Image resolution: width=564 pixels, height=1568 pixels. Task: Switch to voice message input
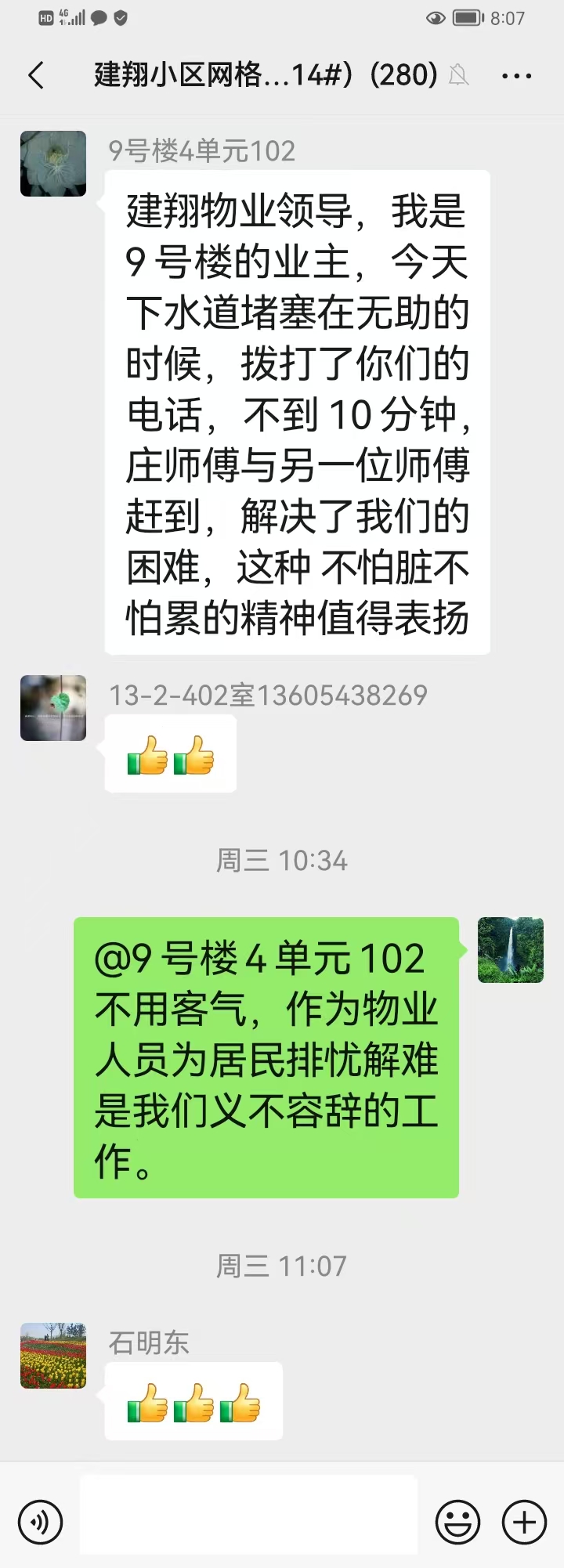coord(40,1522)
